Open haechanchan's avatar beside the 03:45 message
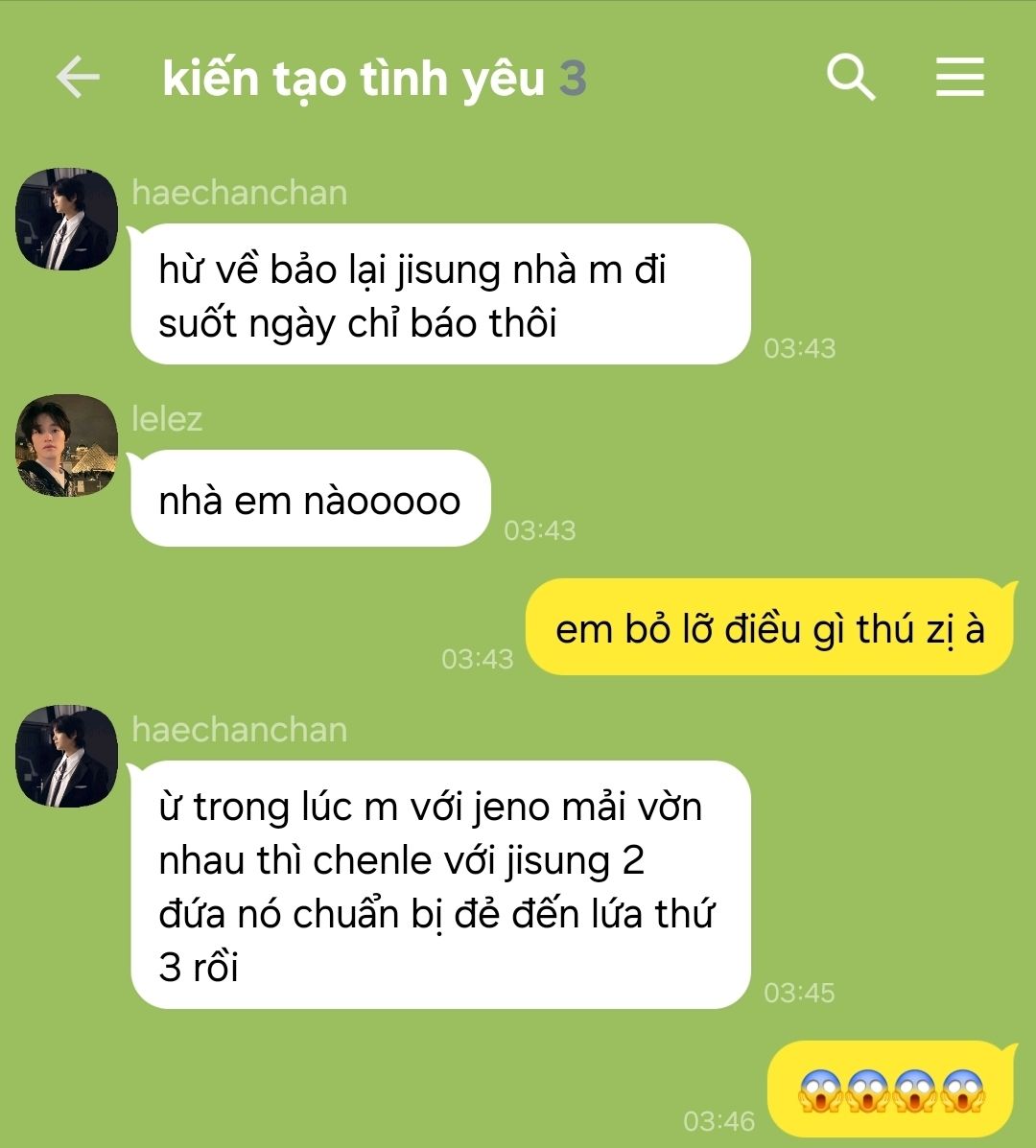The width and height of the screenshot is (1036, 1148). coord(66,757)
